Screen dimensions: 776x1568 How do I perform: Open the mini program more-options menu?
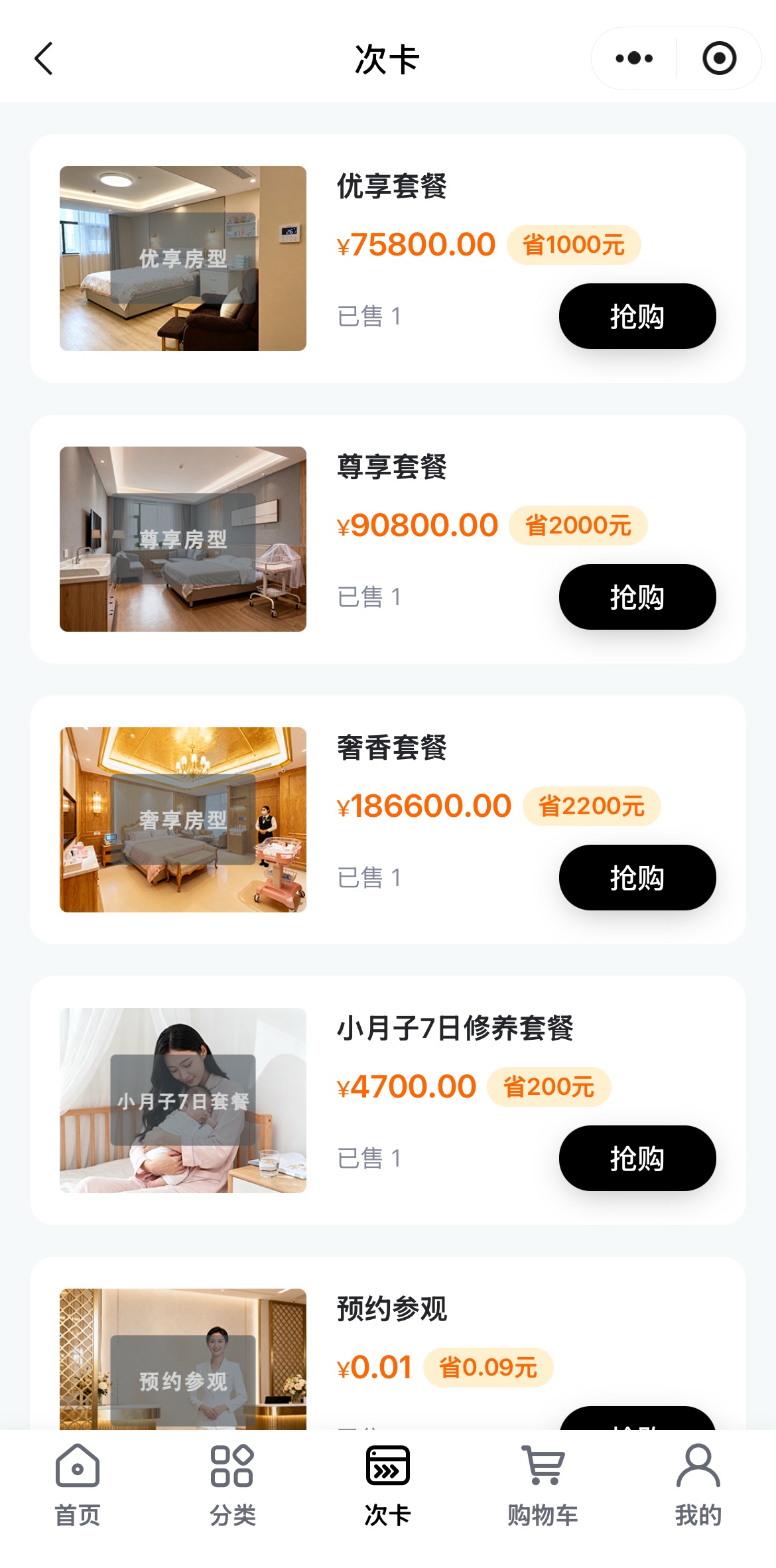point(633,58)
